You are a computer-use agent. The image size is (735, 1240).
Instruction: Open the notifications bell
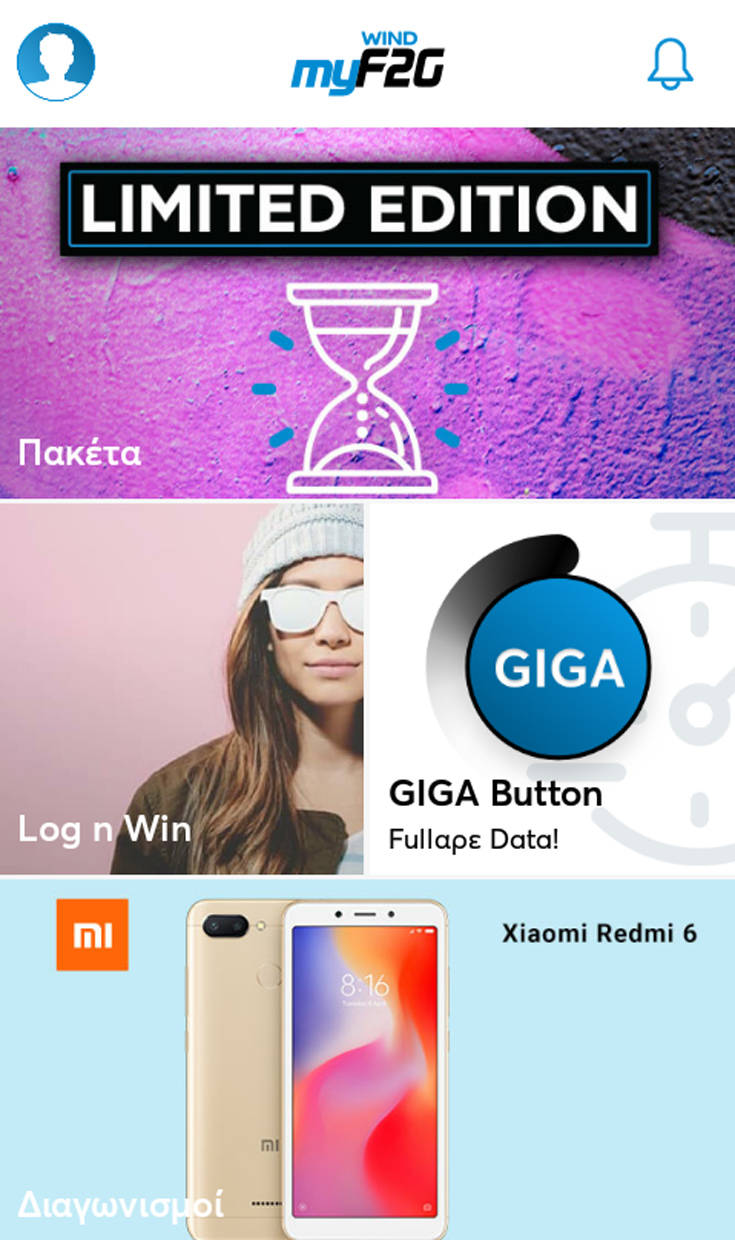pos(670,64)
